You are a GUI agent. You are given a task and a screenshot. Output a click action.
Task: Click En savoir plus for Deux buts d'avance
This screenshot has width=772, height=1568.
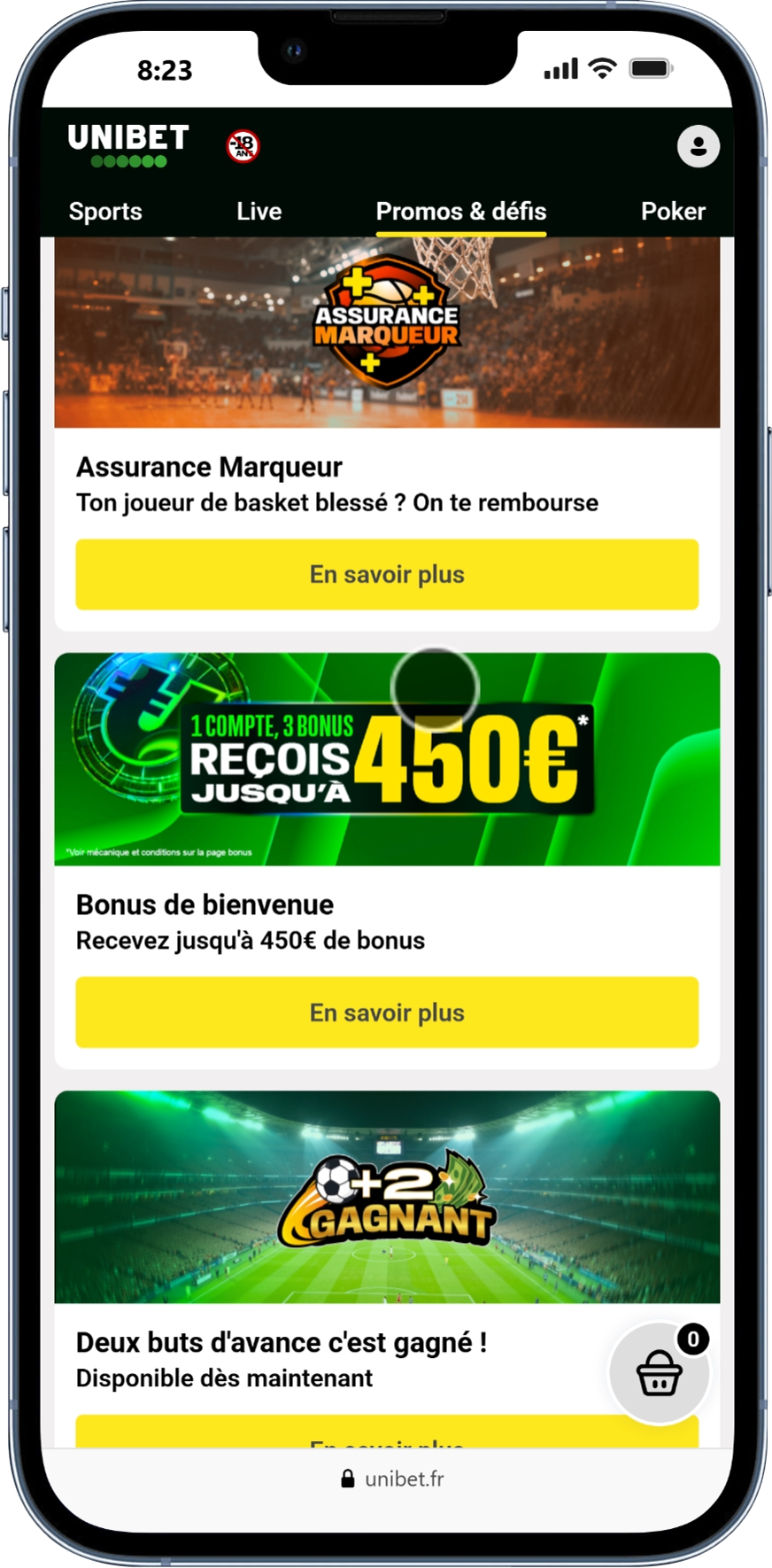[386, 1440]
